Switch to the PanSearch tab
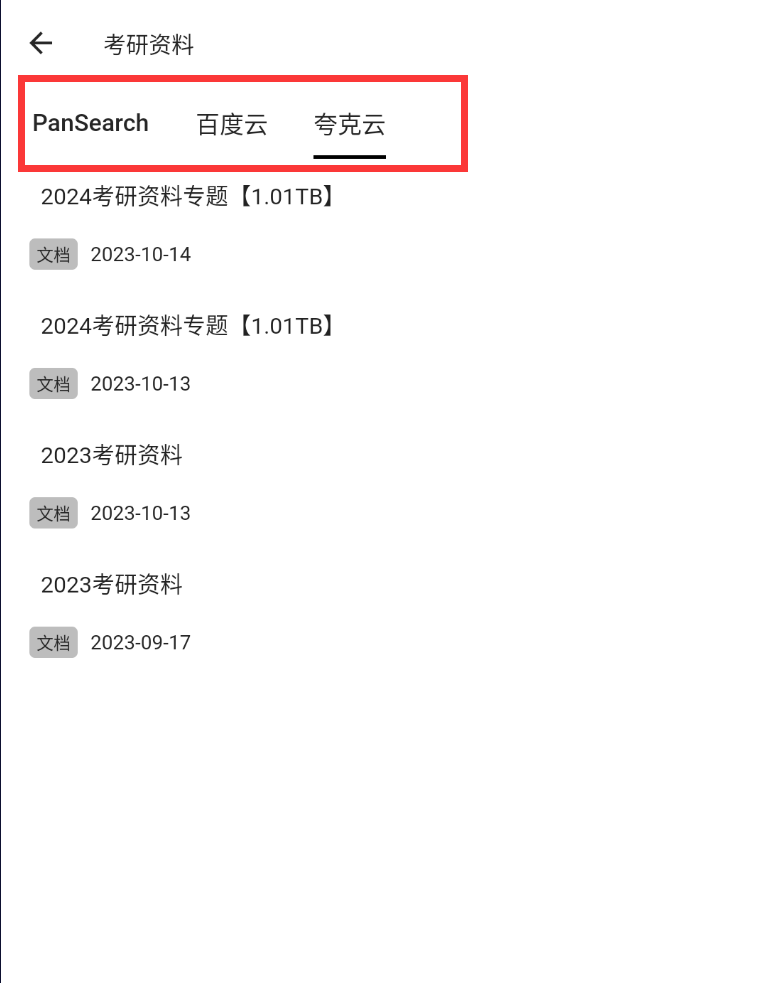The height and width of the screenshot is (983, 766). pyautogui.click(x=90, y=123)
